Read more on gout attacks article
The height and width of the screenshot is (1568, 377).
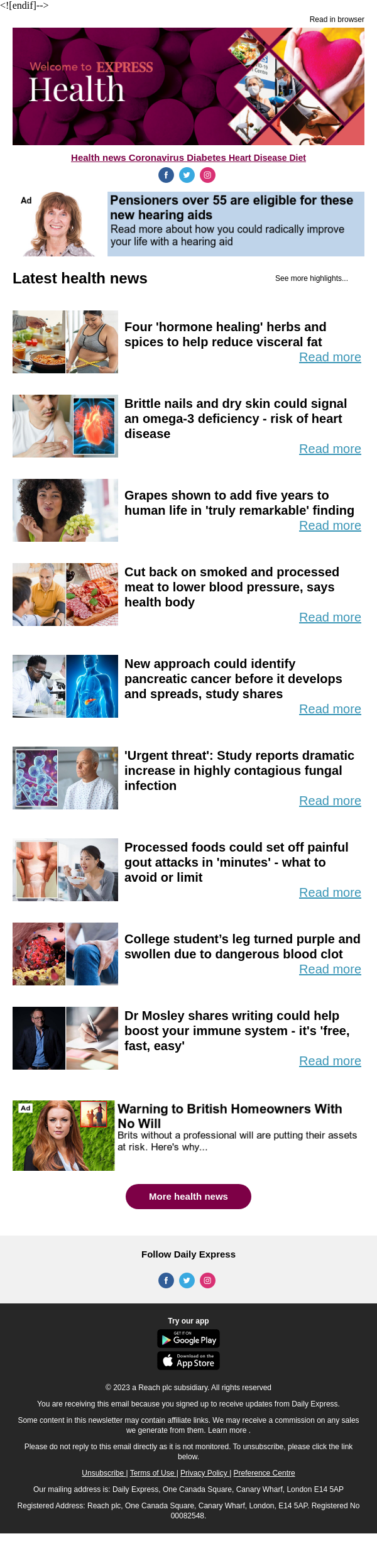[330, 893]
